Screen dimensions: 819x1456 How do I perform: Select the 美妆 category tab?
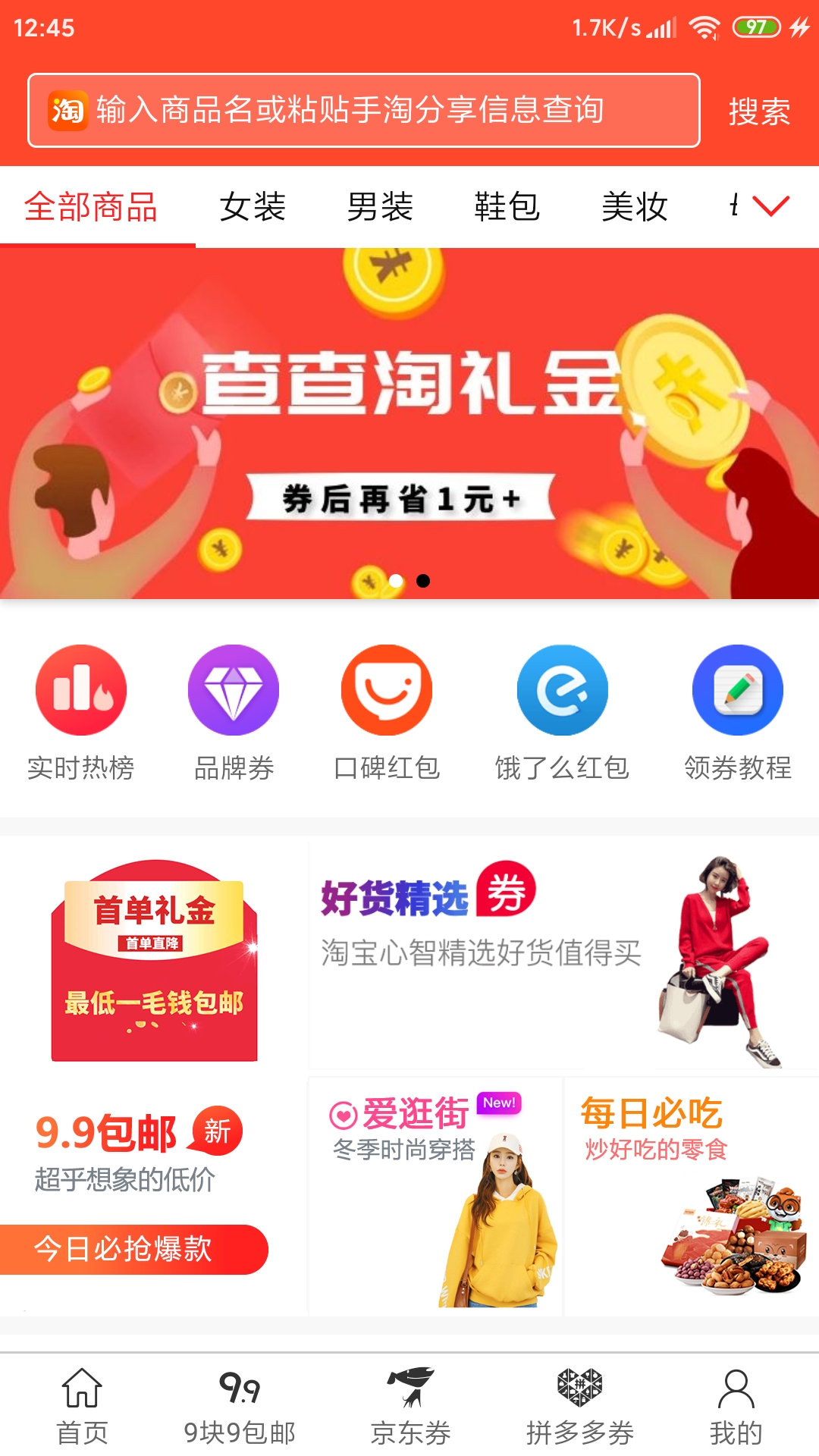pos(634,206)
